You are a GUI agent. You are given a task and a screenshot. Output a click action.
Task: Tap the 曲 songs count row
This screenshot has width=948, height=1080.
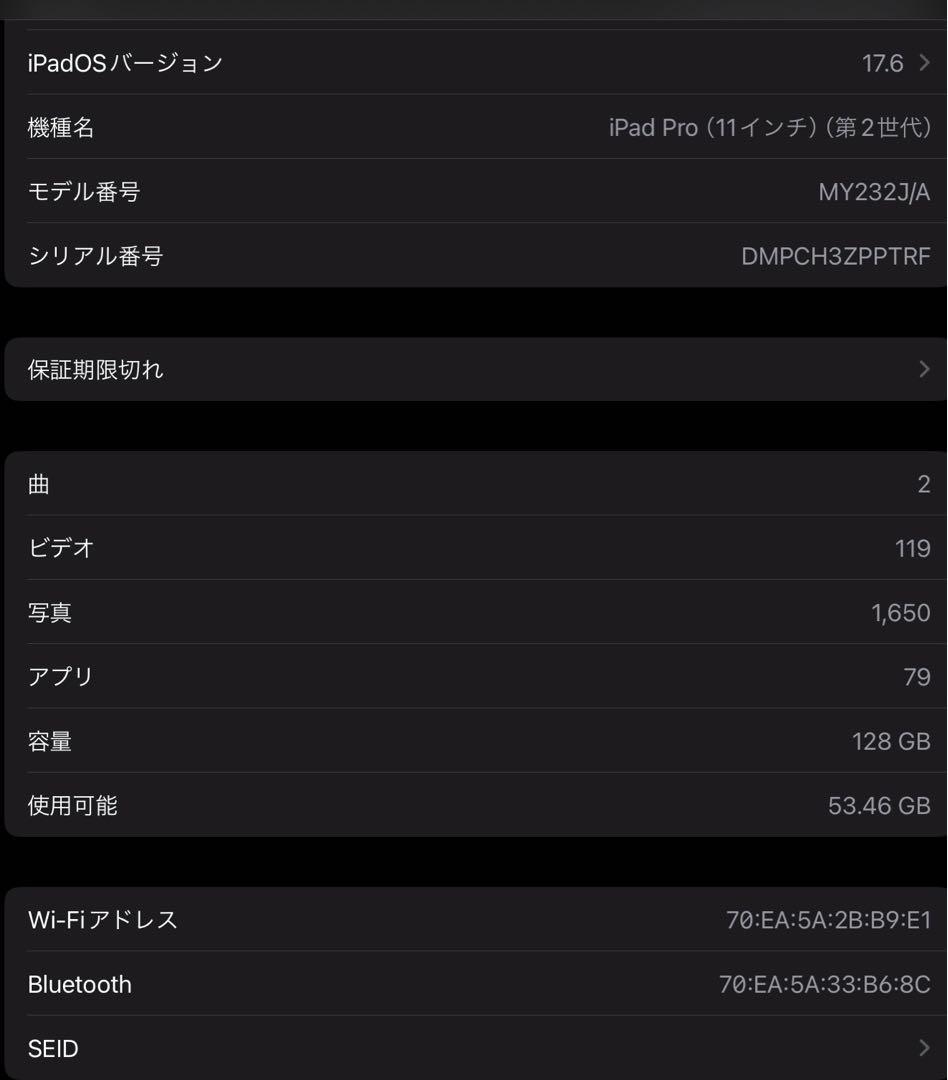tap(474, 483)
